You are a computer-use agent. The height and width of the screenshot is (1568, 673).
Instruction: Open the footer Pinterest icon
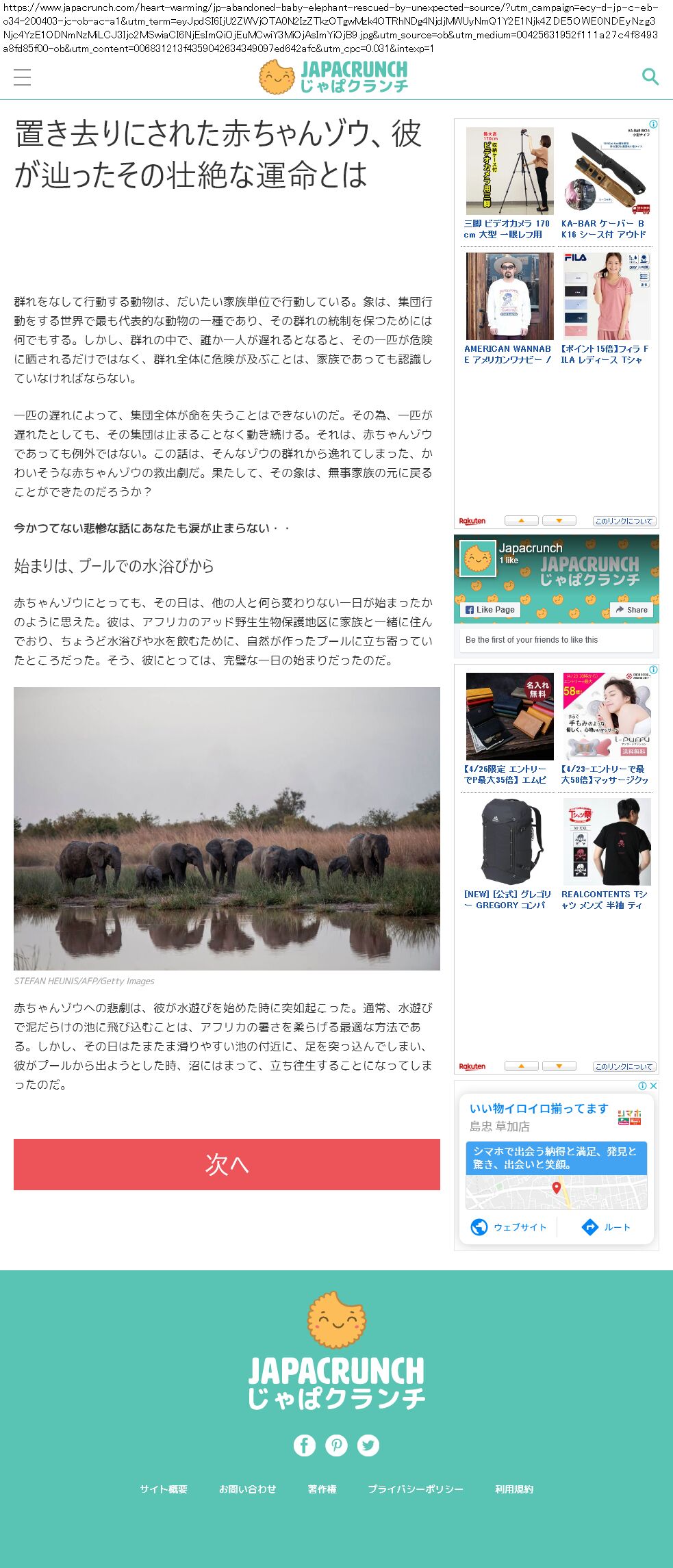coord(336,1445)
